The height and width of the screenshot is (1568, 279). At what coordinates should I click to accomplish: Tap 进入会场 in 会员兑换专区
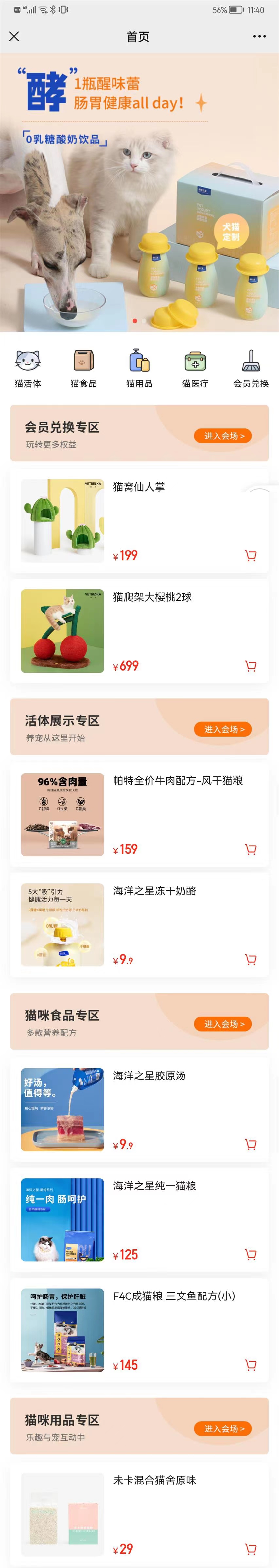222,436
